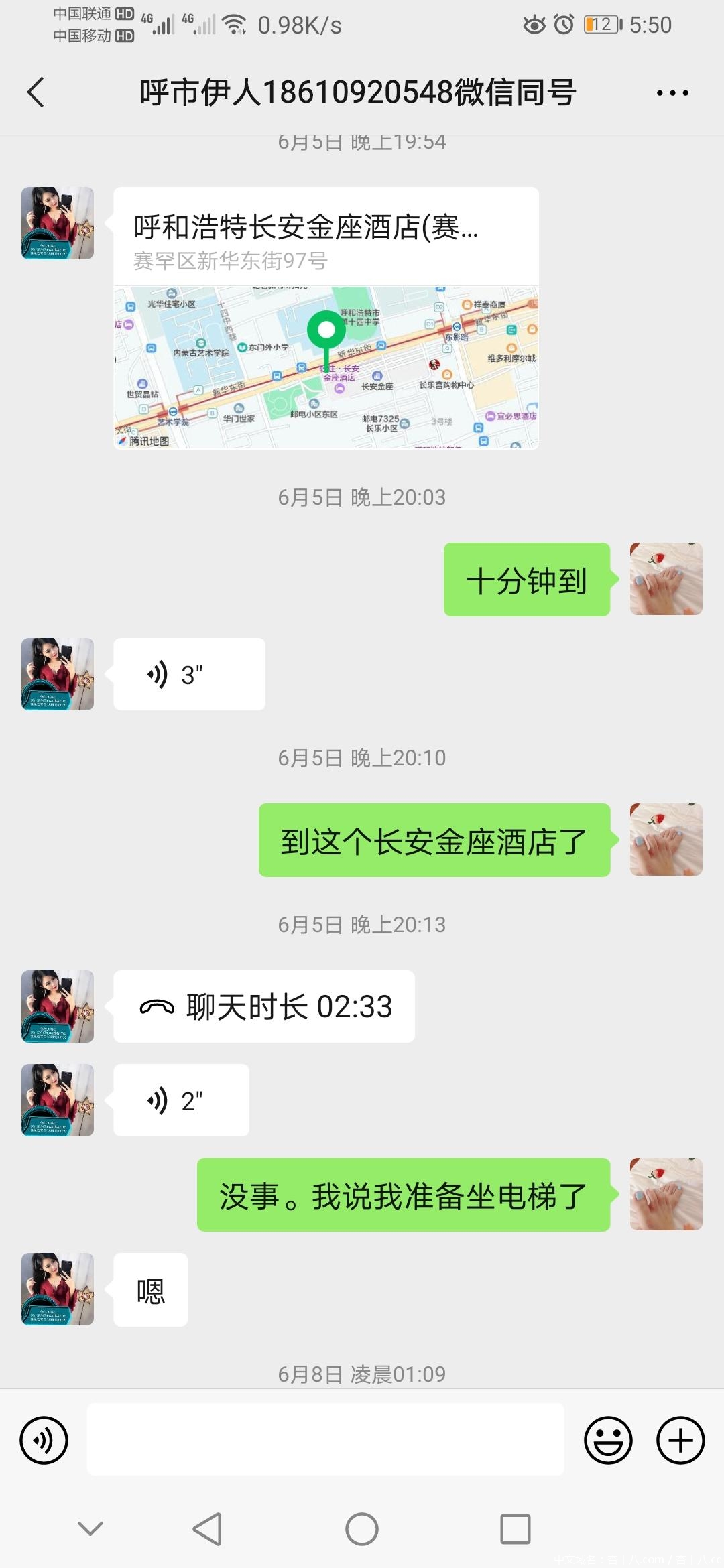Focus the message text field
The height and width of the screenshot is (1568, 724).
tap(326, 1440)
